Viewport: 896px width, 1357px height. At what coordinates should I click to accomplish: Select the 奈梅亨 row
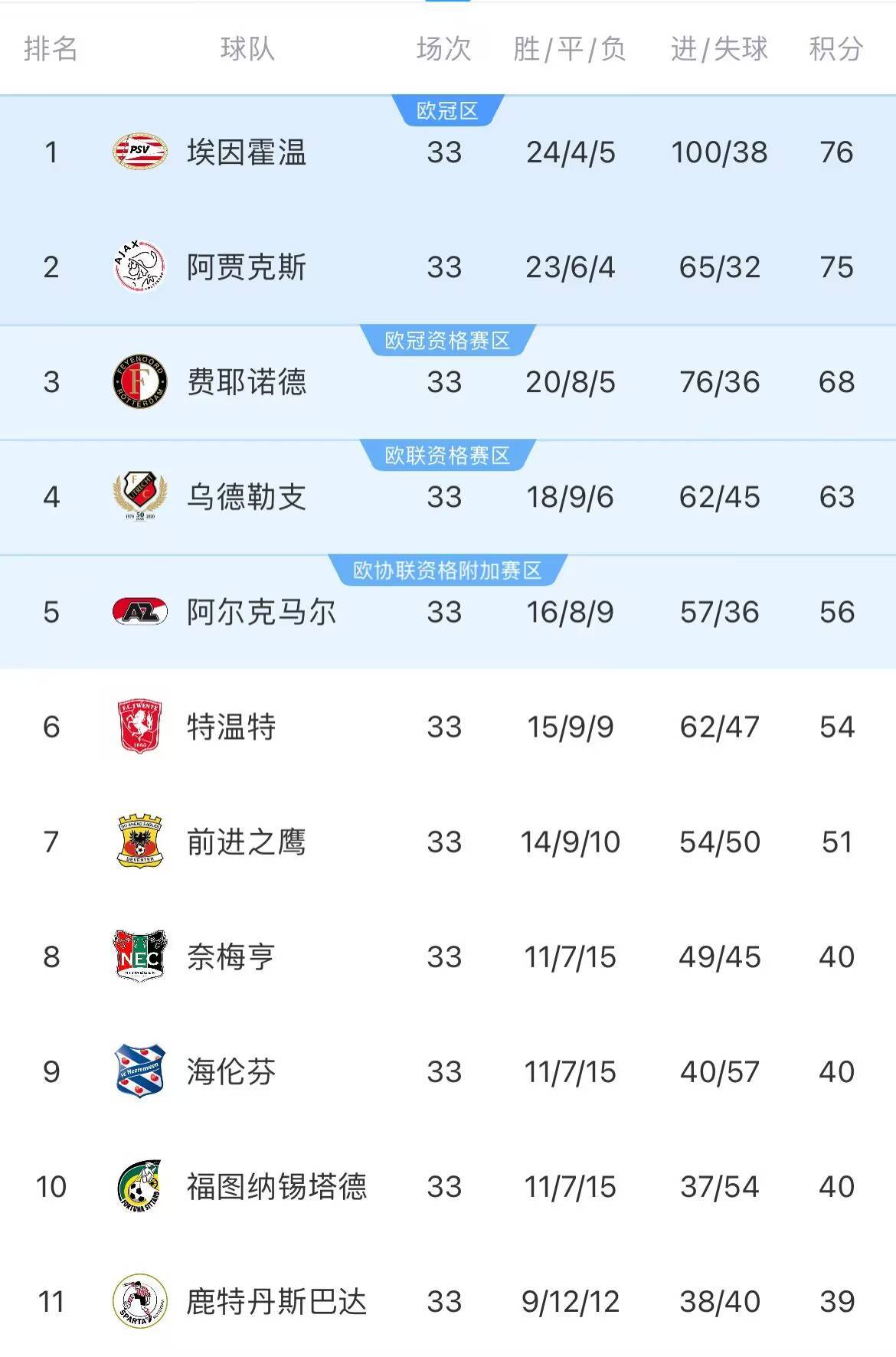coord(231,956)
